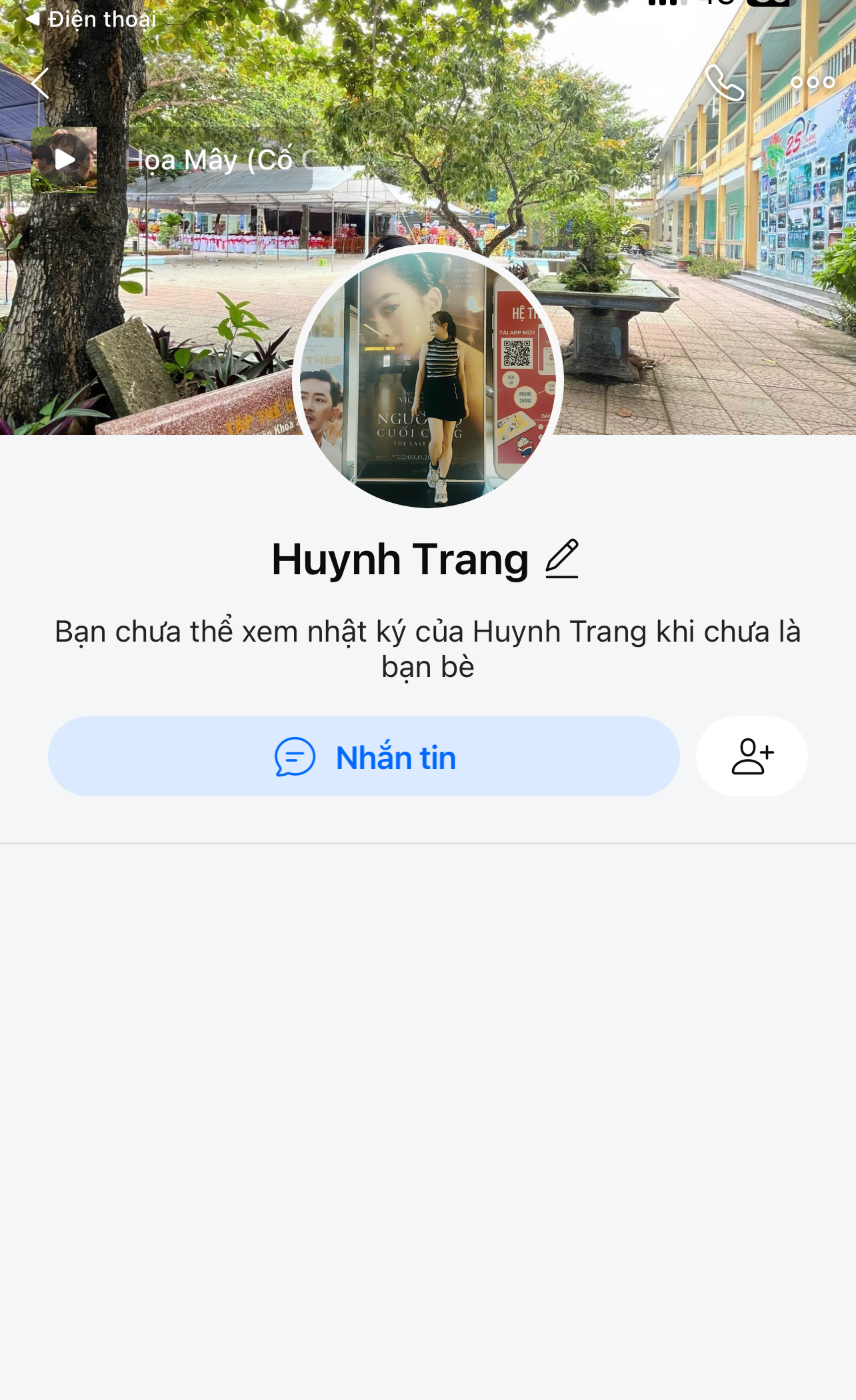This screenshot has width=856, height=1400.
Task: View Huynh Trang's profile picture
Action: [x=428, y=378]
